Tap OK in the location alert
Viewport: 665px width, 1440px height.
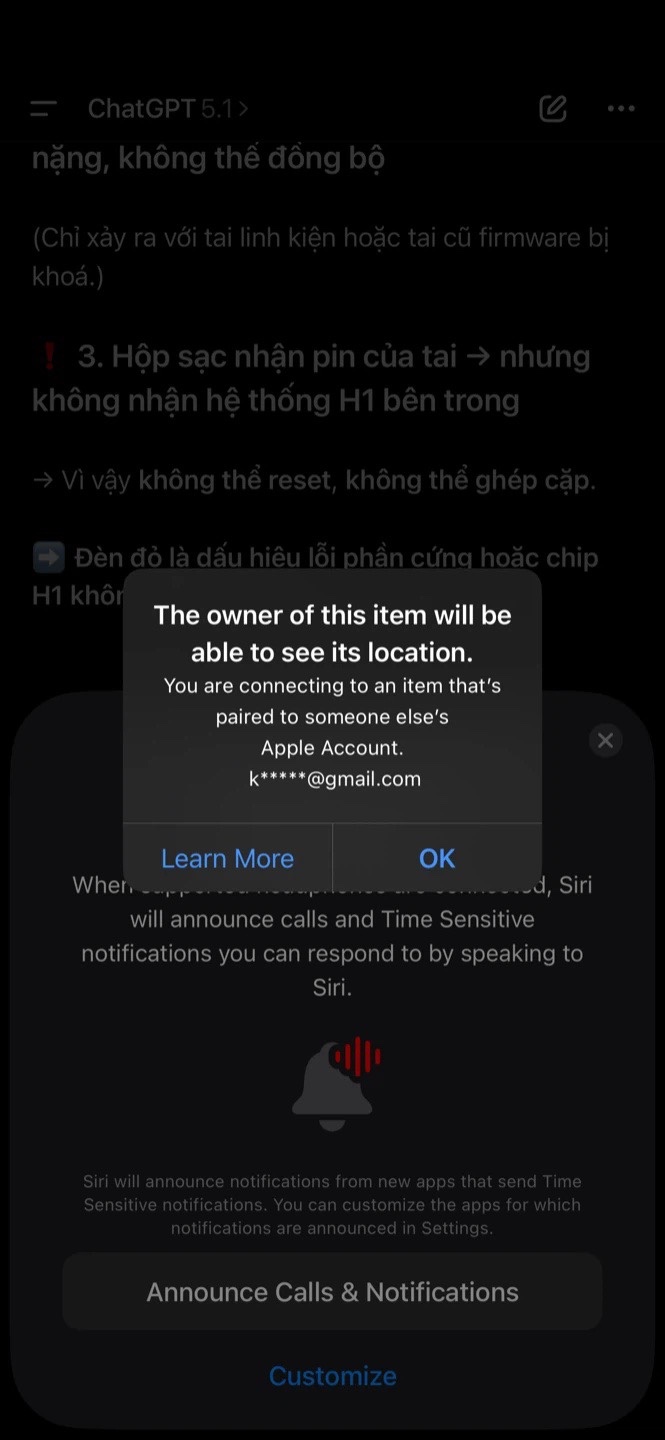[437, 858]
